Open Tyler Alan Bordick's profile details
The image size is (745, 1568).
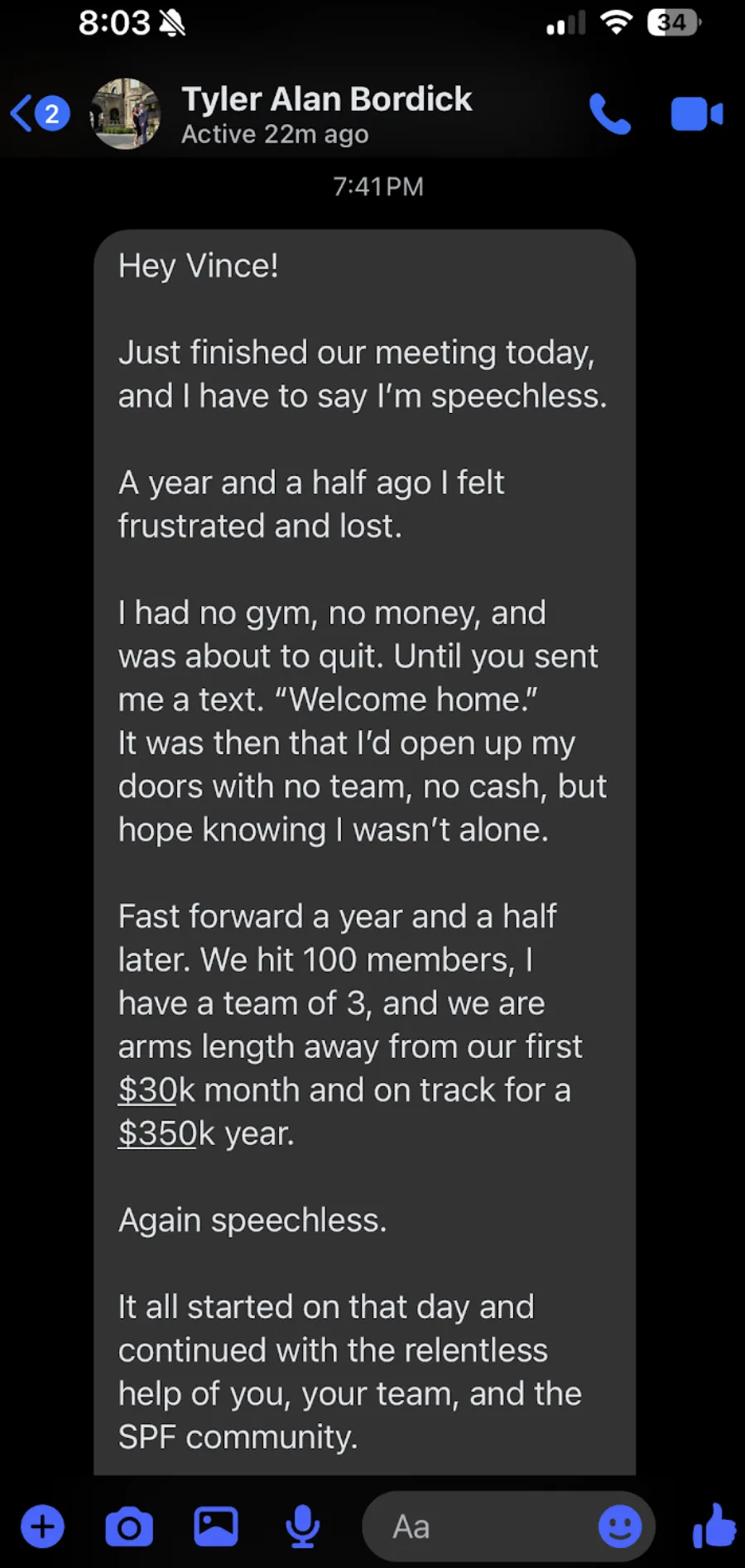click(x=326, y=113)
